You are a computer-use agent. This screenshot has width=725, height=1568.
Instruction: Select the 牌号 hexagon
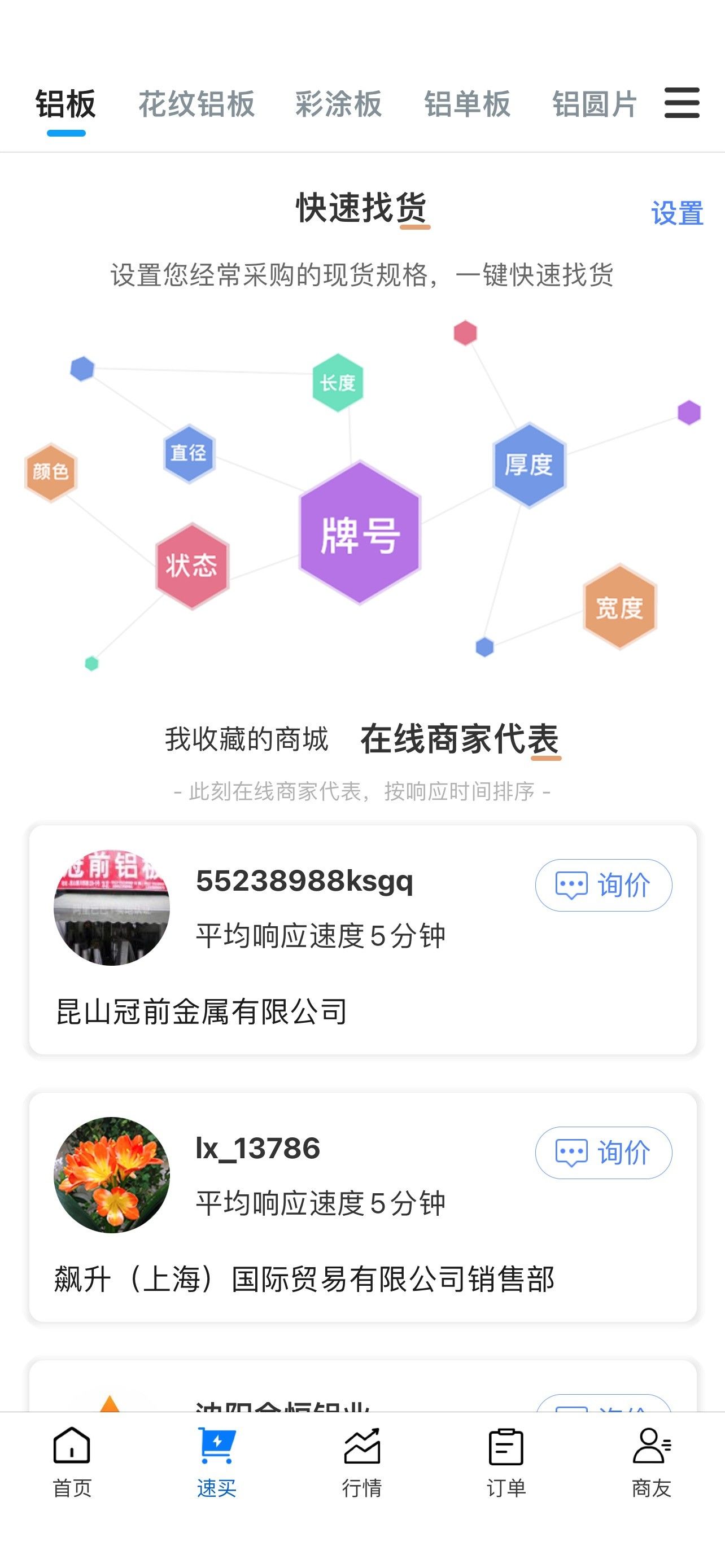pyautogui.click(x=360, y=533)
